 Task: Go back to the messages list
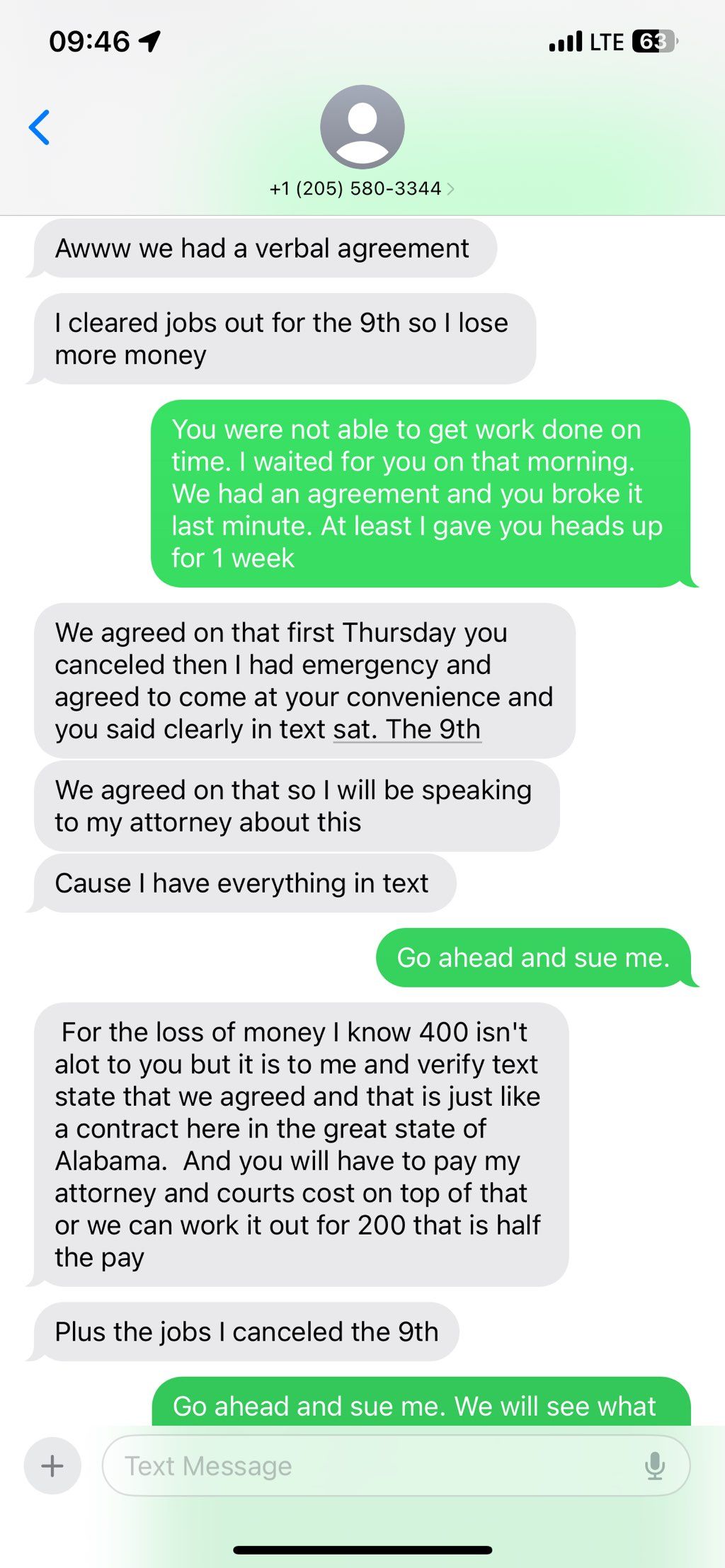39,127
